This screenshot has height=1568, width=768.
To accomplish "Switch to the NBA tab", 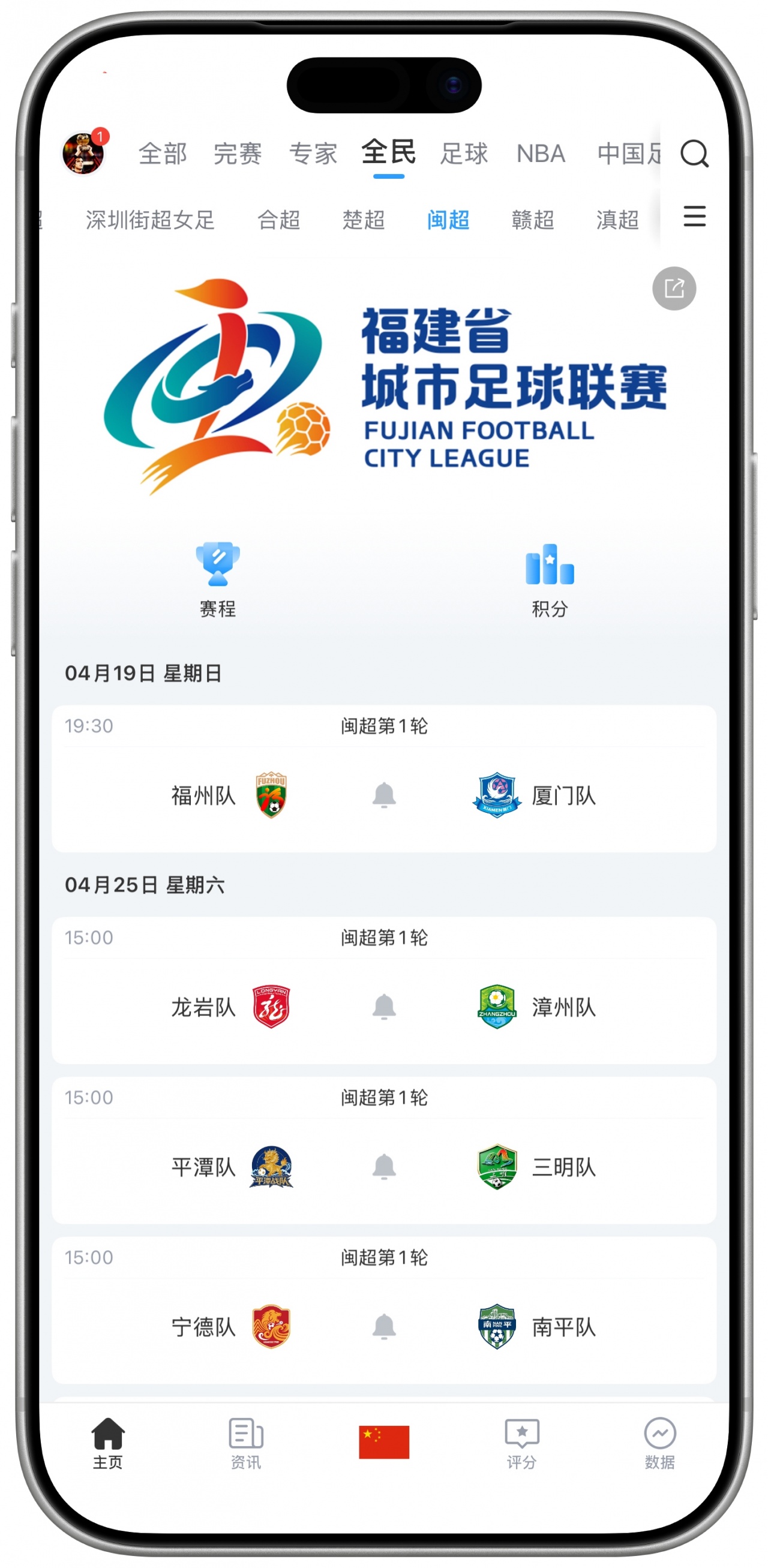I will (x=540, y=154).
